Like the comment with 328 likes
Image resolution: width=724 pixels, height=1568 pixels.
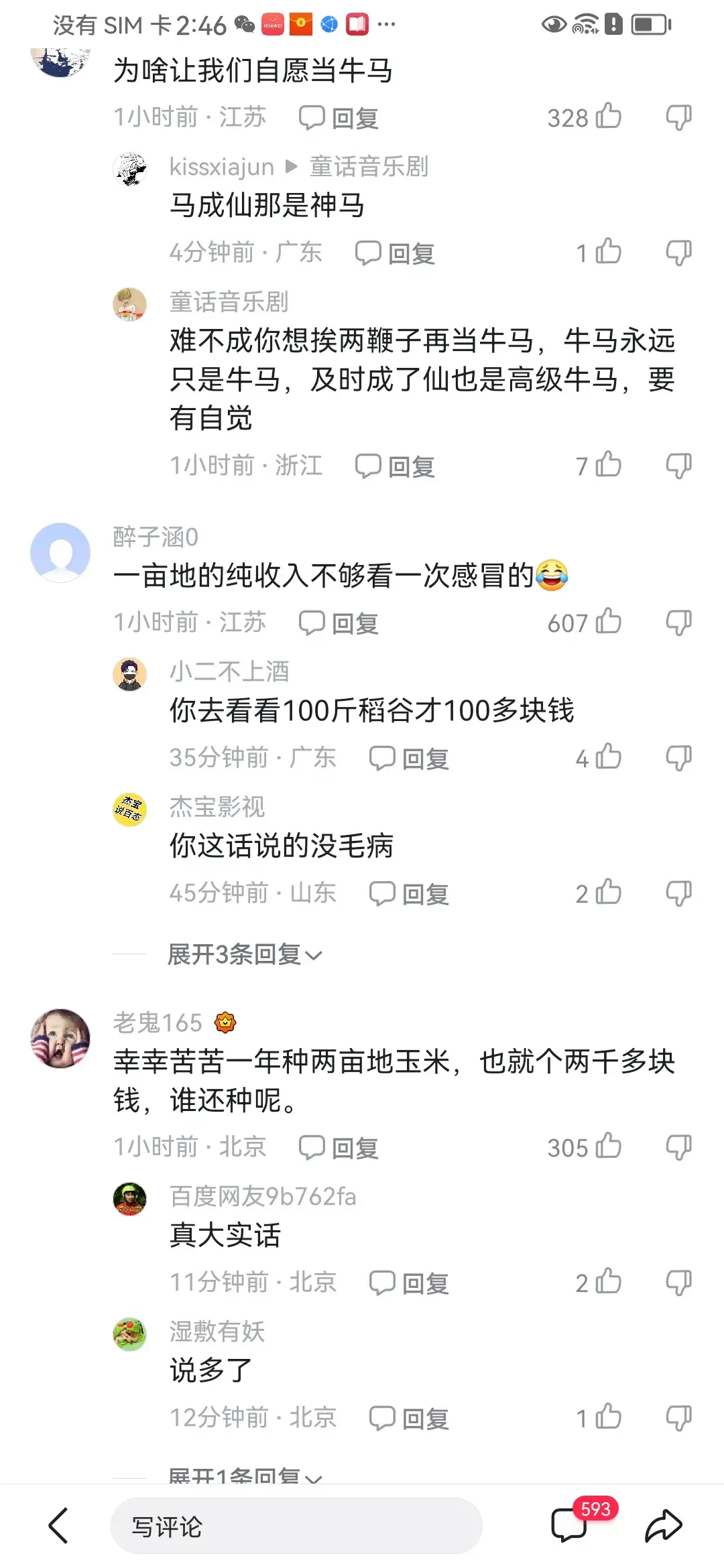click(x=608, y=117)
